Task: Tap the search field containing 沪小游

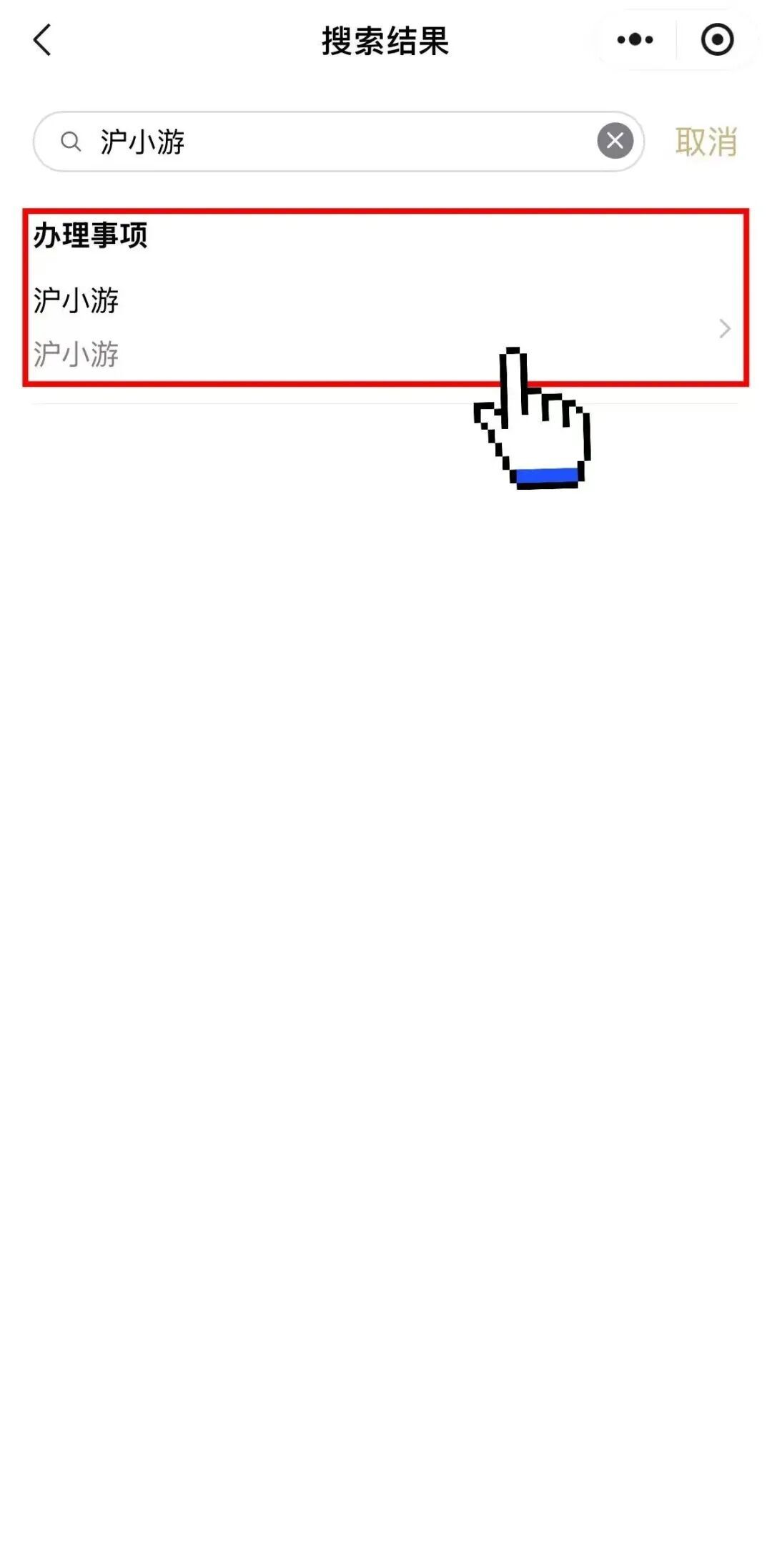Action: pyautogui.click(x=336, y=142)
